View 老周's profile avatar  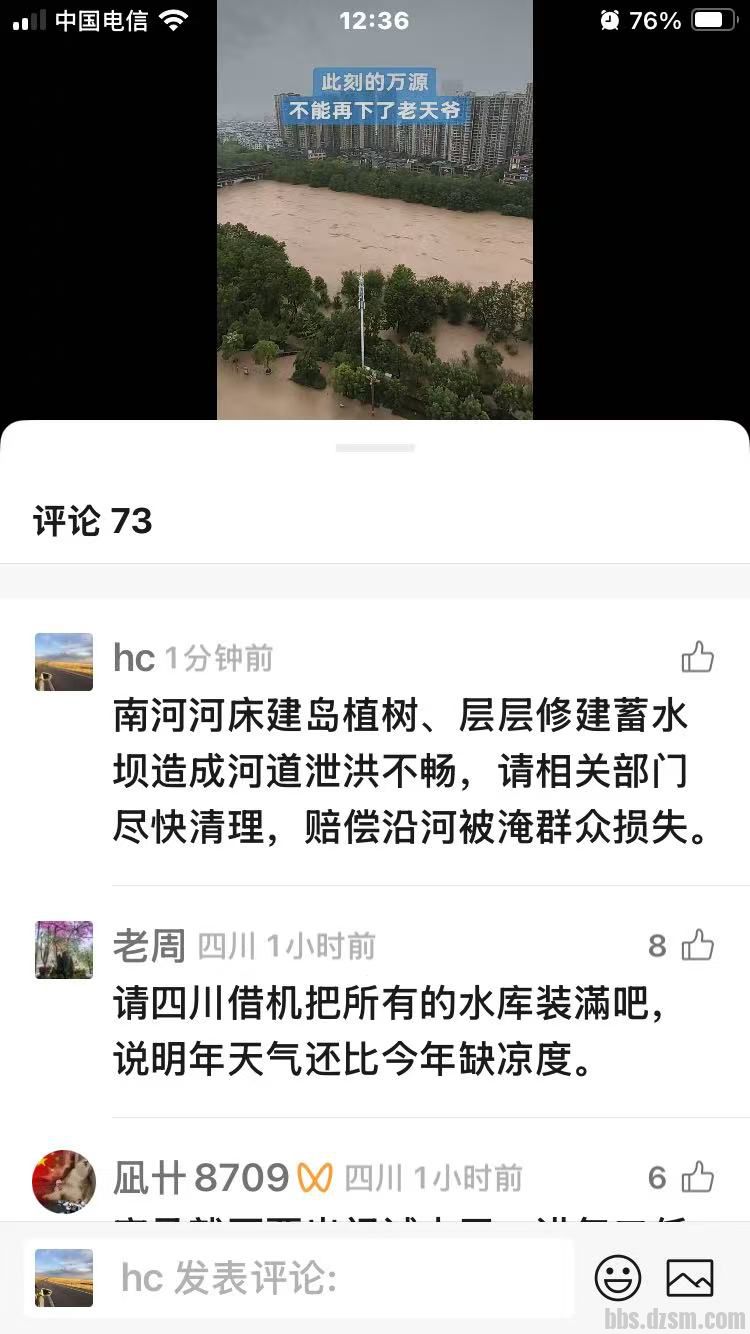click(64, 949)
